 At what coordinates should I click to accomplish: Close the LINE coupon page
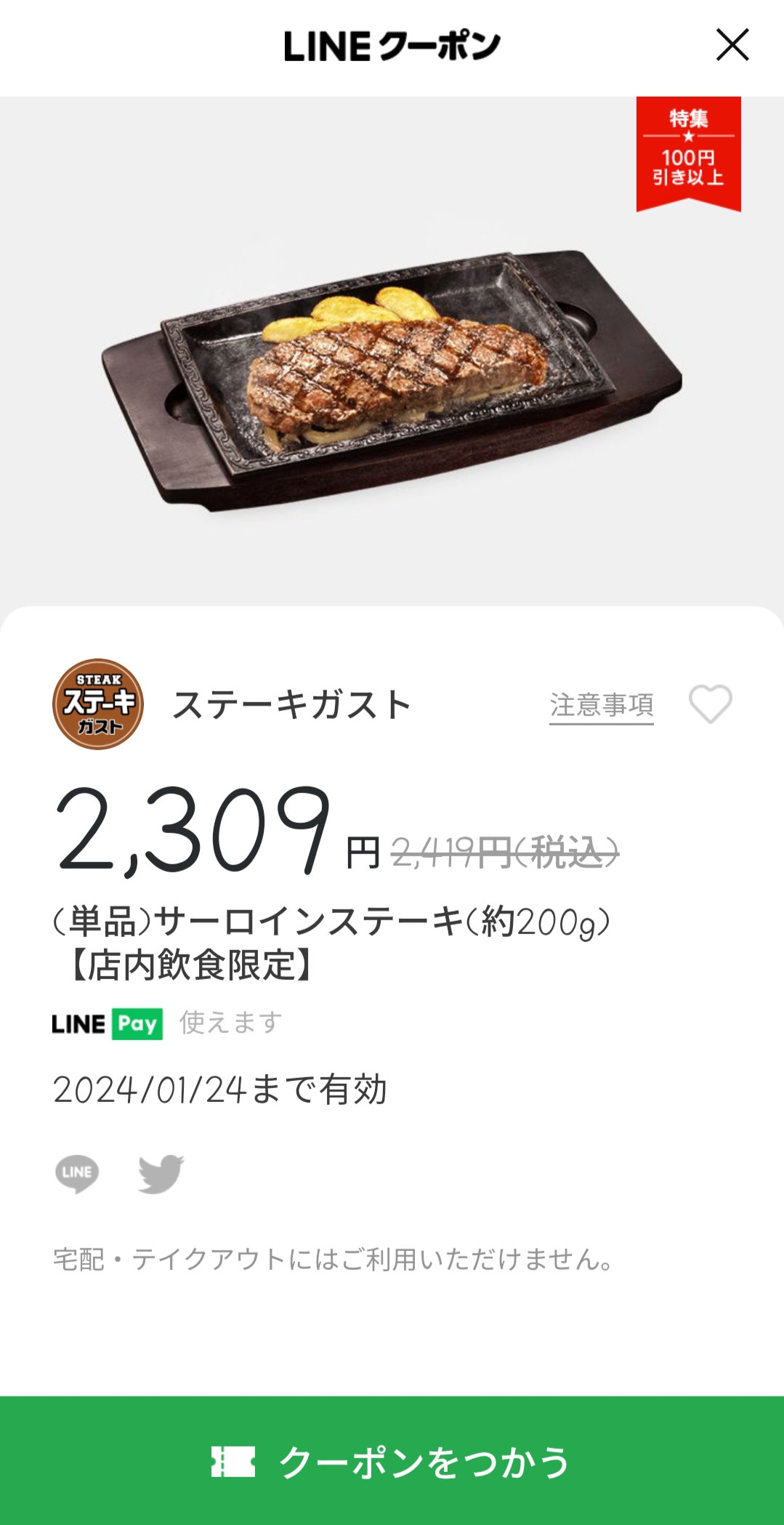click(732, 45)
